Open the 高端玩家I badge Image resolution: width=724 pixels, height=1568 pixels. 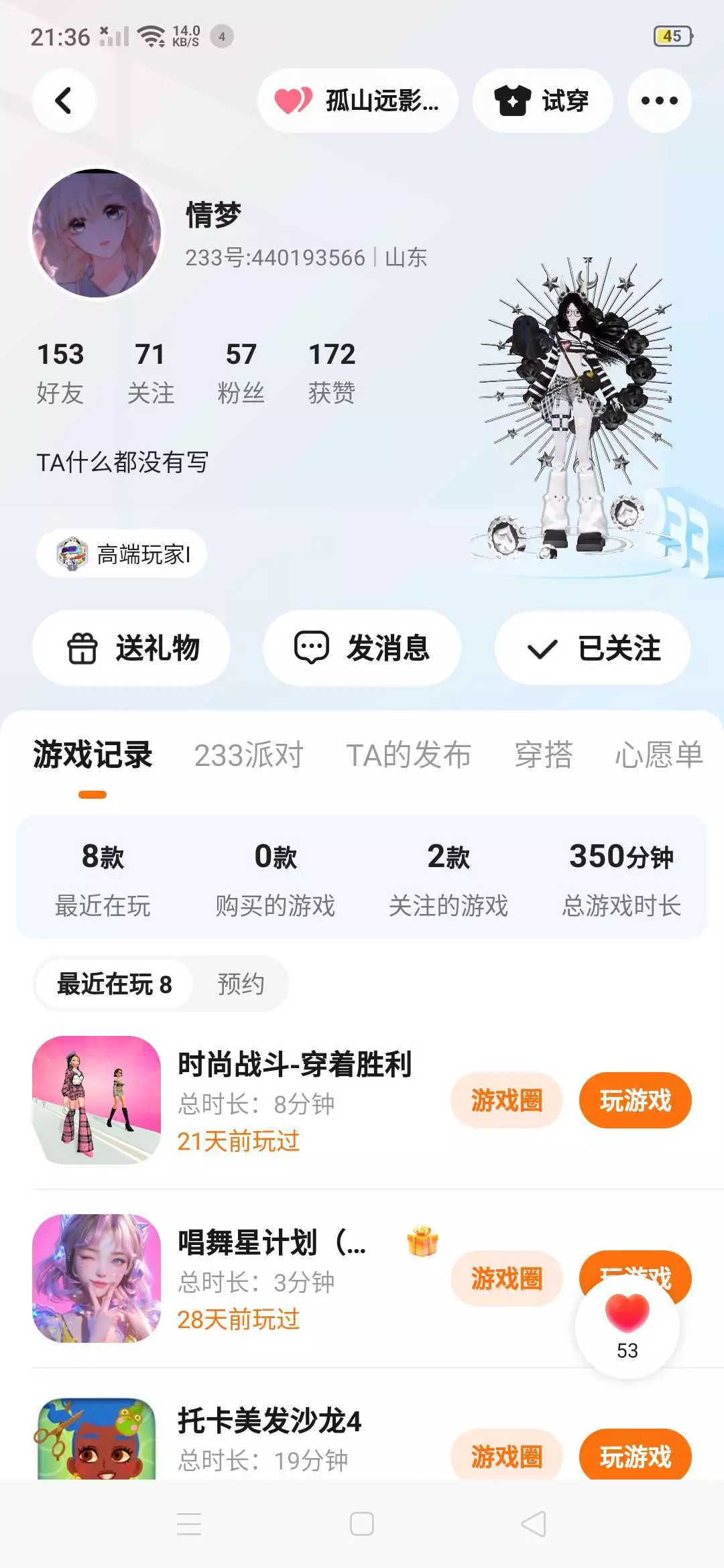(x=121, y=553)
